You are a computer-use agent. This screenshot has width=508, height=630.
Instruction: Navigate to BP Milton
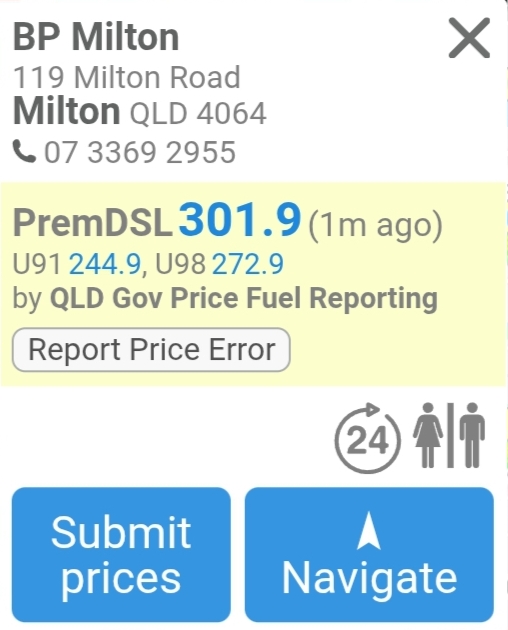pos(369,554)
